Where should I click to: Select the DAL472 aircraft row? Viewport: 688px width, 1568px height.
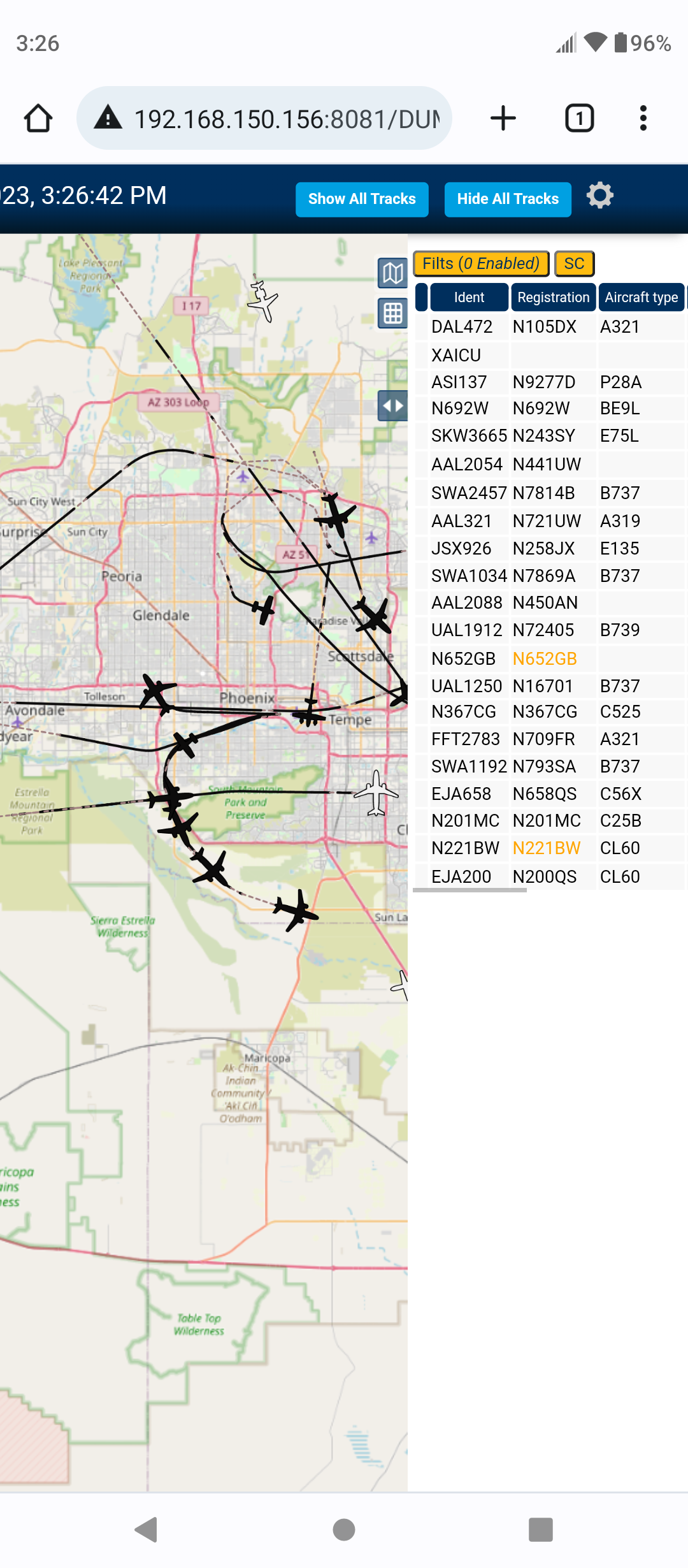click(550, 327)
